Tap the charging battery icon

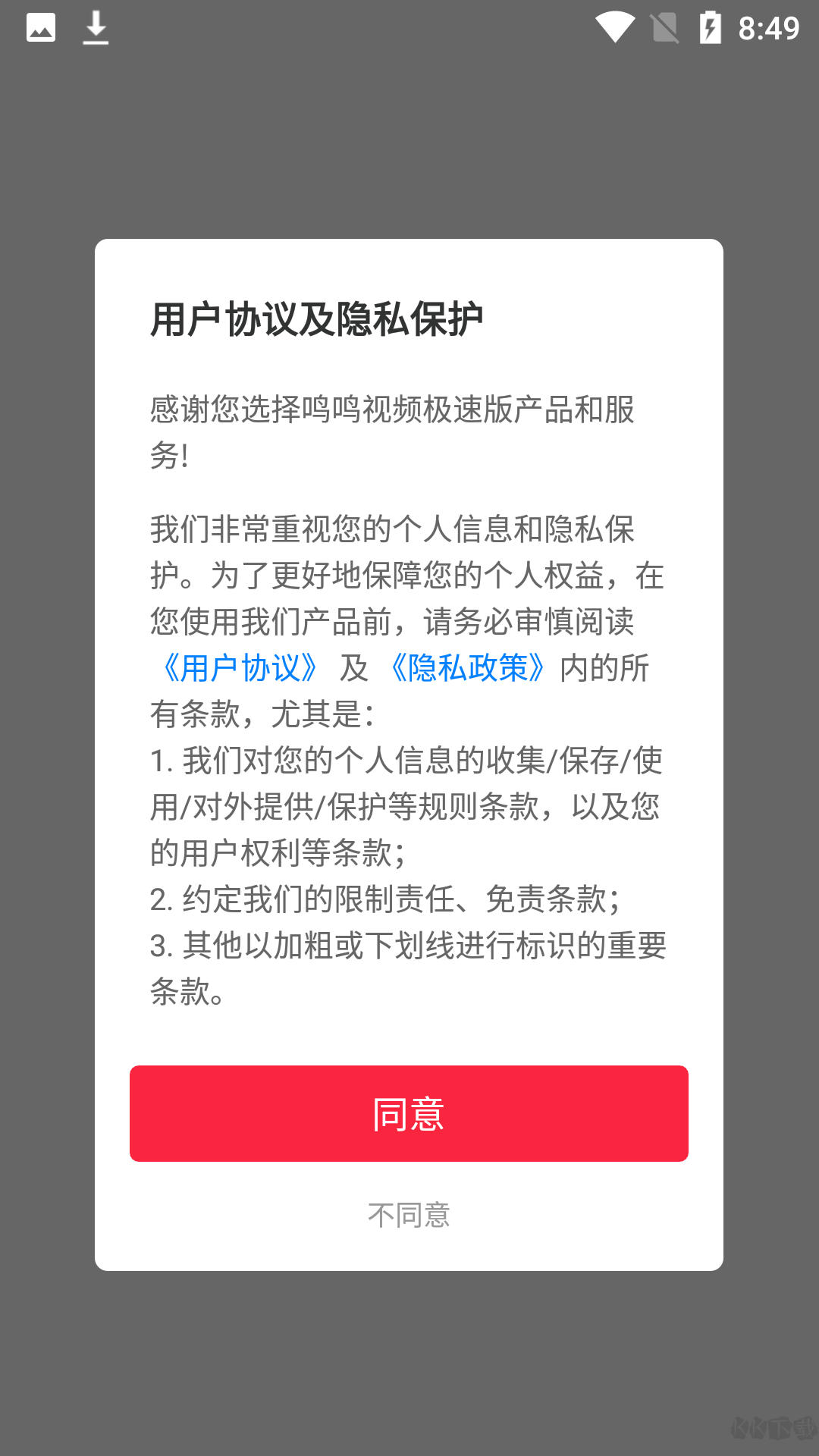(711, 28)
